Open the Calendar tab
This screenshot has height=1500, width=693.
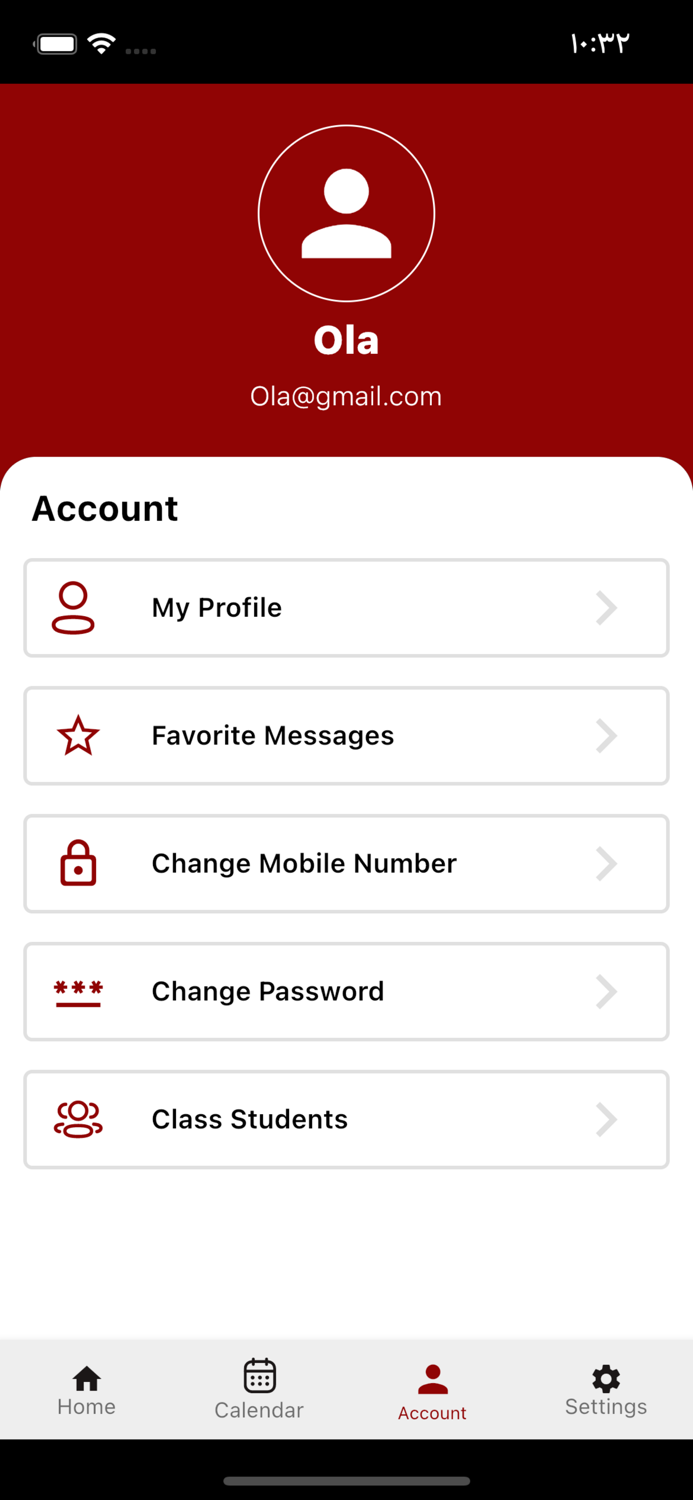click(259, 1391)
